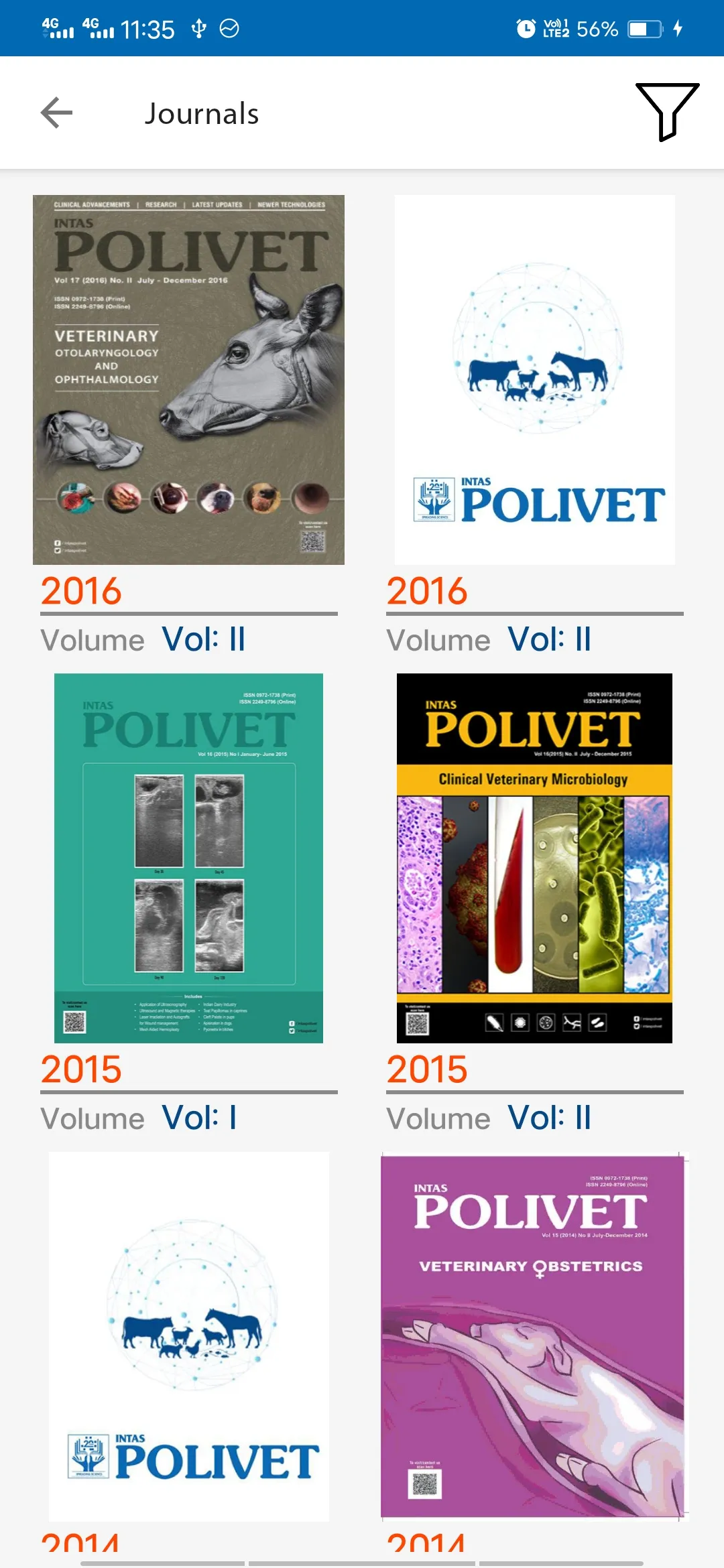Open the 2016 Veterinary Otolaryngology and Ophthalmology journal
Screen dimensions: 724x1568
(x=188, y=380)
